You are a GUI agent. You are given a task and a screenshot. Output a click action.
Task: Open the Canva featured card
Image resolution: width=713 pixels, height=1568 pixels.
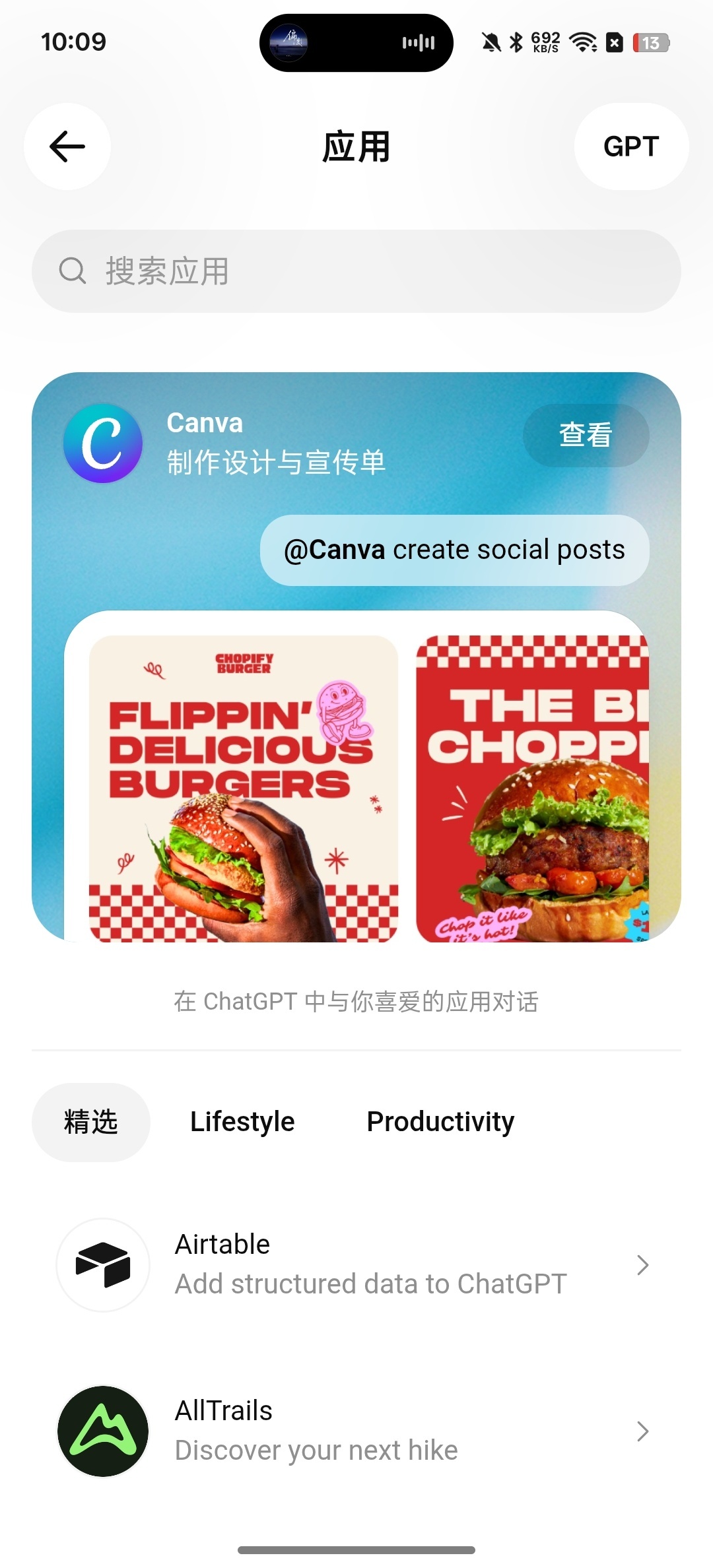(356, 657)
